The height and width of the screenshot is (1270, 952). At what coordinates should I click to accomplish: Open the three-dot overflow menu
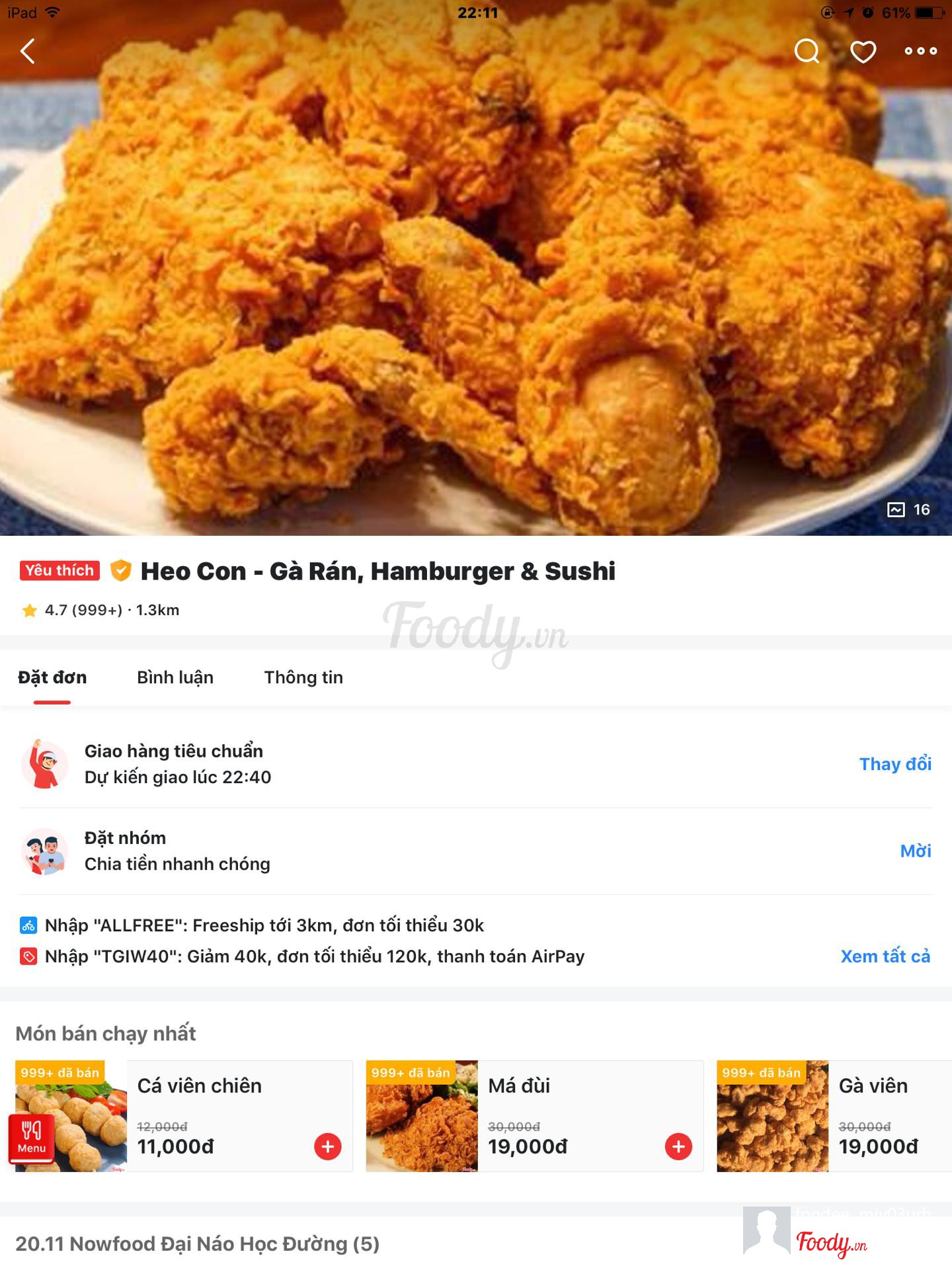coord(920,51)
